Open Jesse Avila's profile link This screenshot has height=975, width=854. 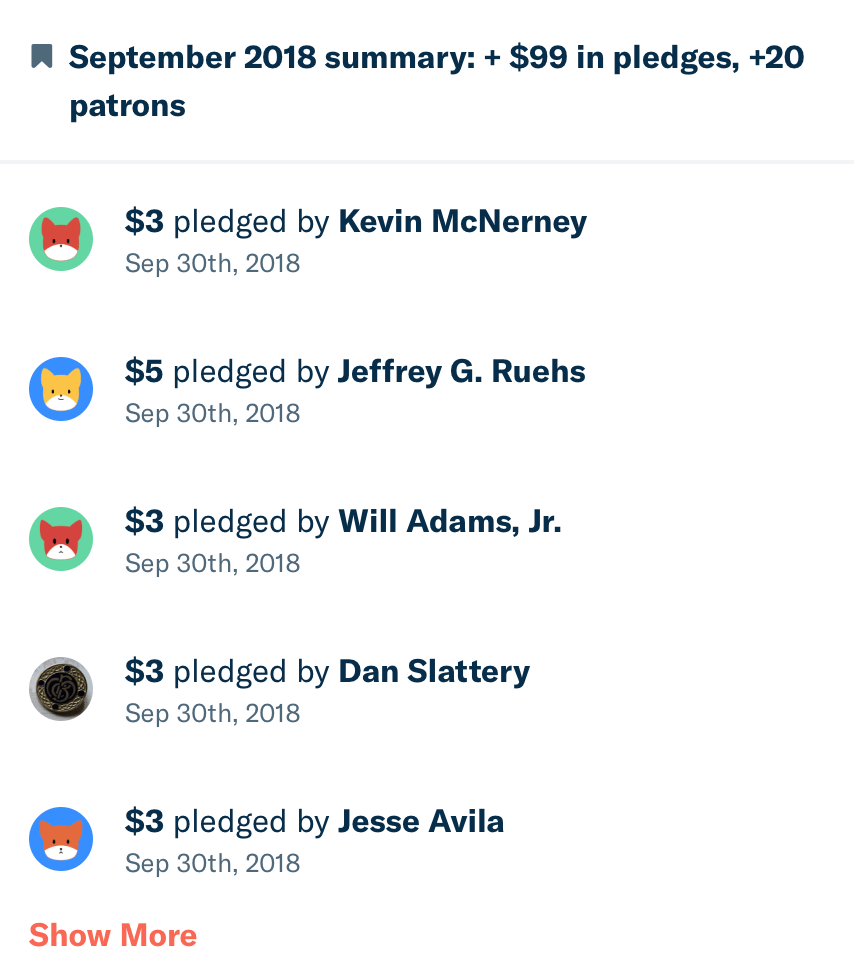[420, 821]
